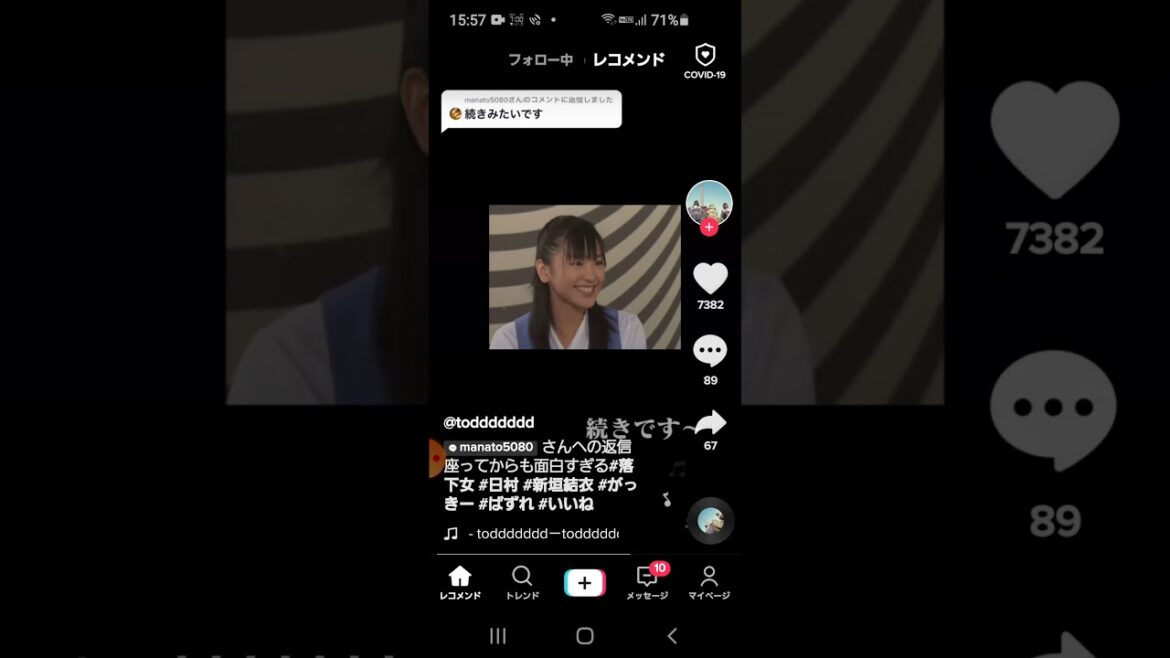The height and width of the screenshot is (658, 1170).
Task: Go to the マイページ profile tab
Action: click(x=709, y=582)
